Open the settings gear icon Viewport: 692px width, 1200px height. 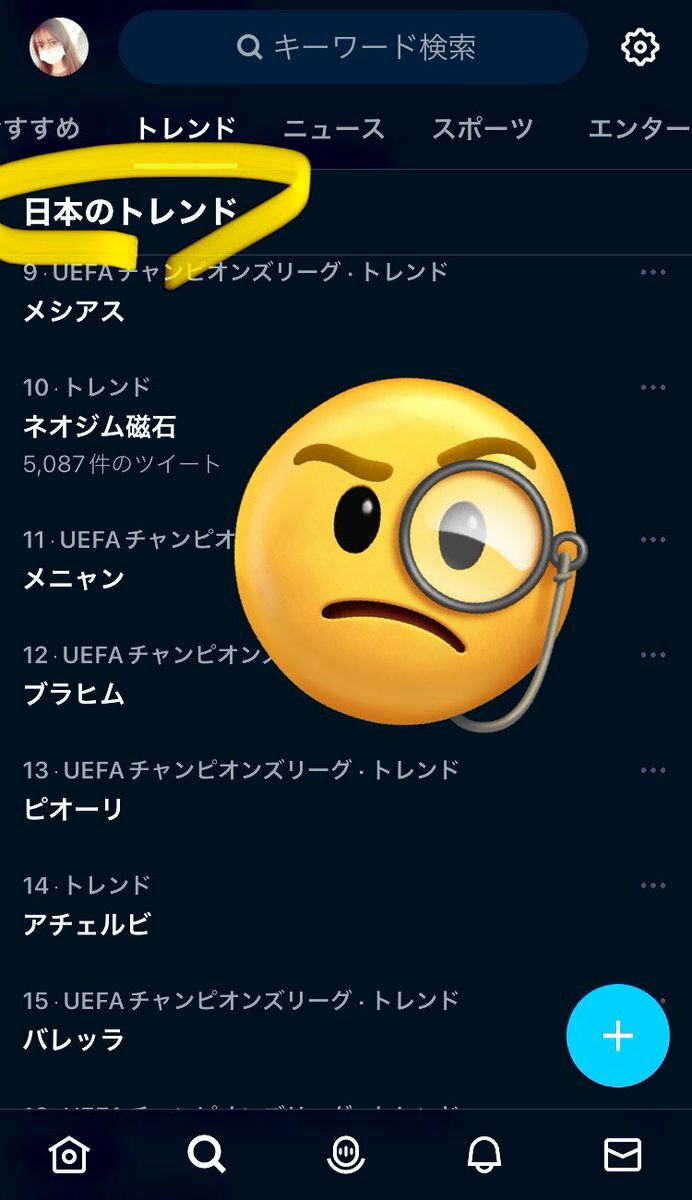coord(640,47)
